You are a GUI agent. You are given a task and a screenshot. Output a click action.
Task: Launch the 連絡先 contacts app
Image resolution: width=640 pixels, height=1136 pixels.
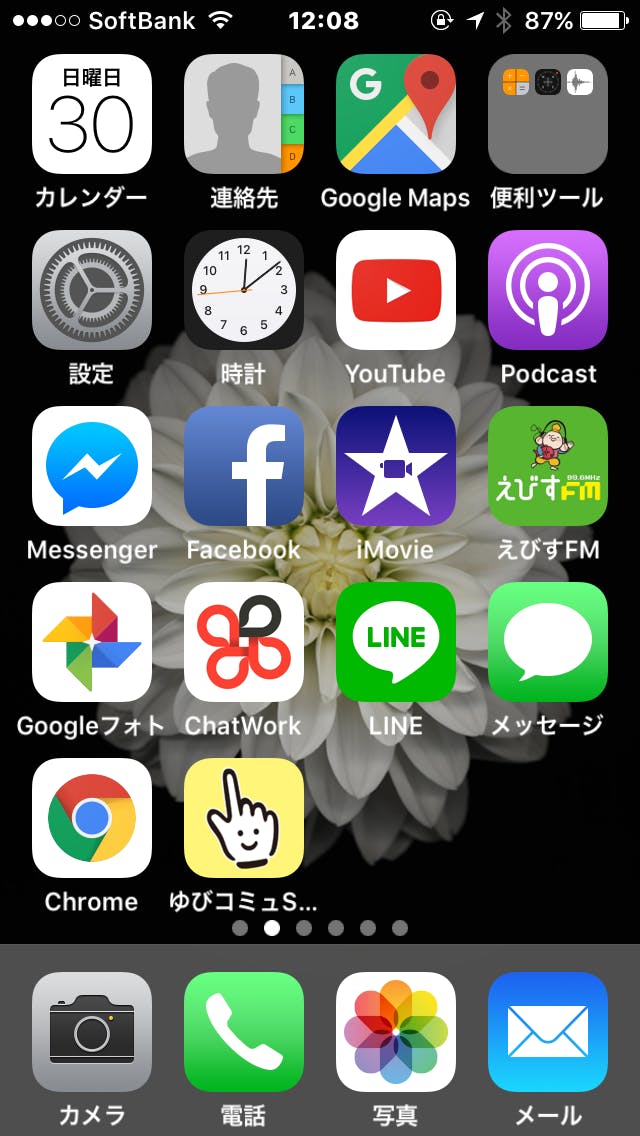pos(244,114)
